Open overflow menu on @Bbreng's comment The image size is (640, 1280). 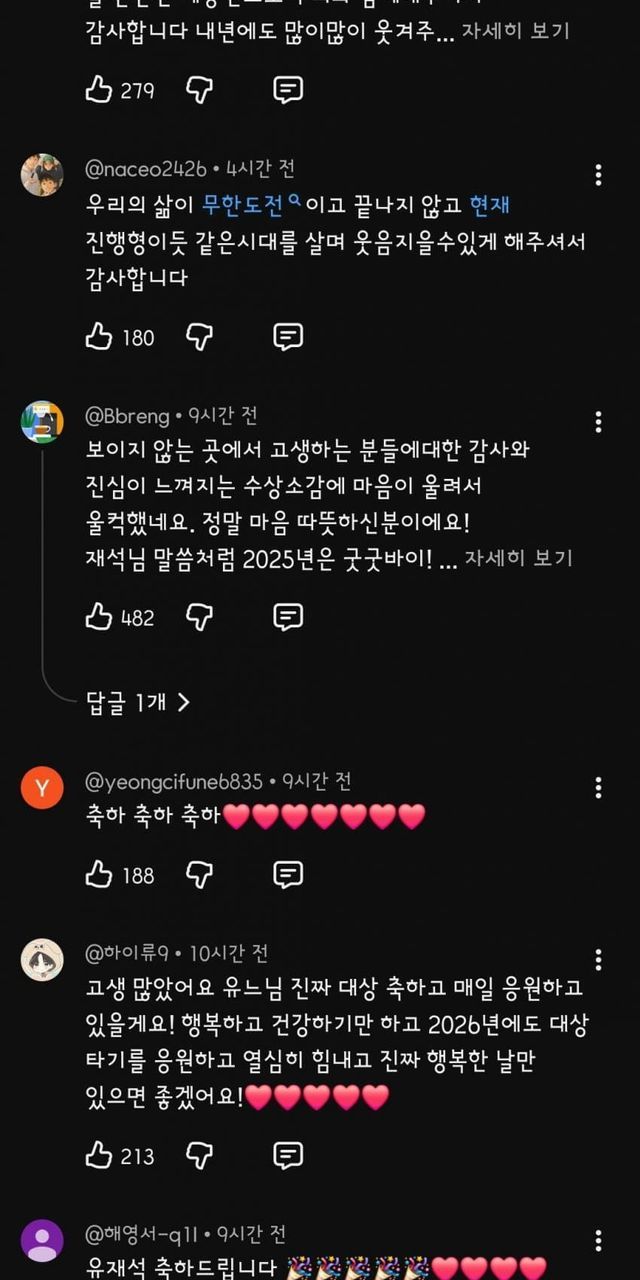tap(598, 421)
